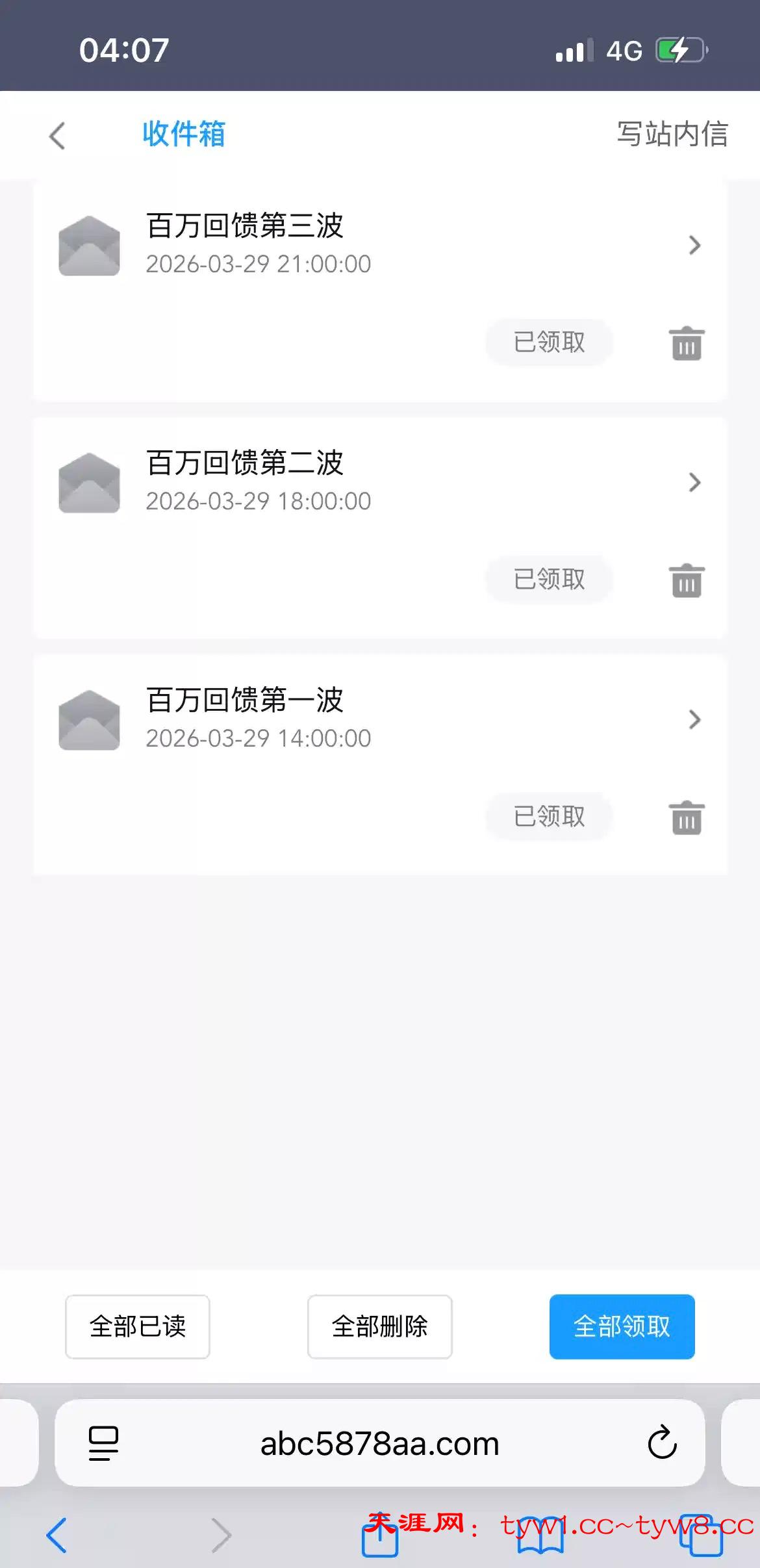
Task: Tap 已领取 on 百万回馈第三波
Action: point(549,342)
